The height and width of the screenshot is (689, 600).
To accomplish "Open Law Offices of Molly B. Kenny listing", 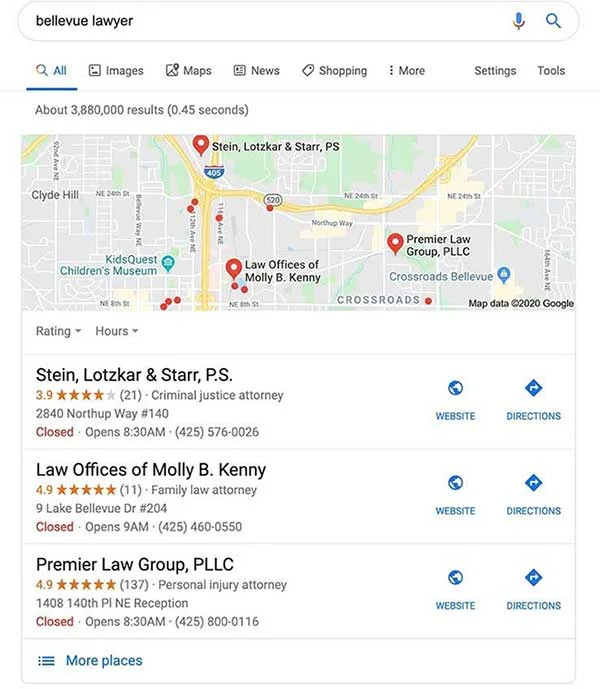I will point(150,470).
